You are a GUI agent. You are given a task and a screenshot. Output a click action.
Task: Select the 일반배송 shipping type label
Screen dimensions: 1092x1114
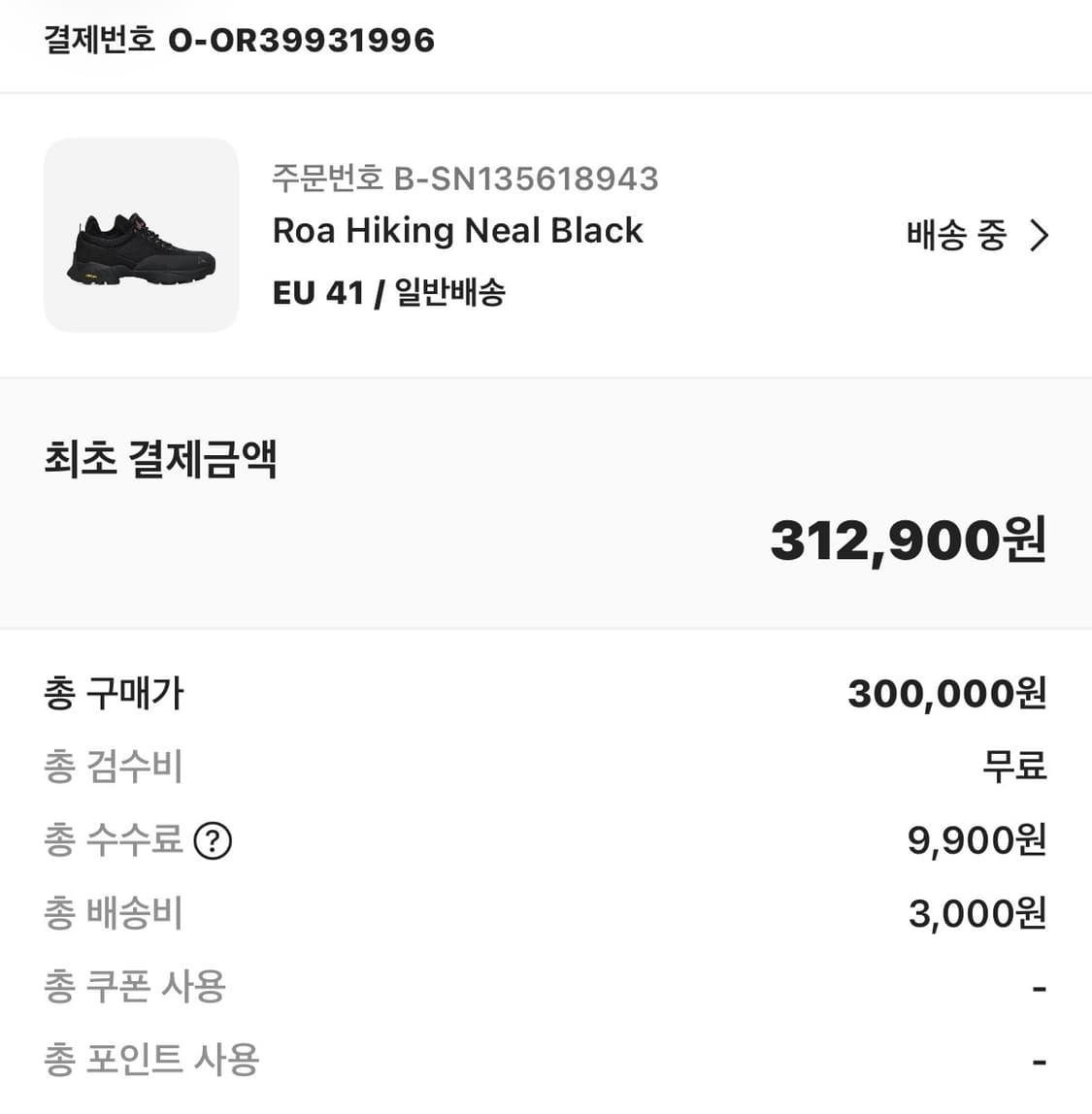452,291
